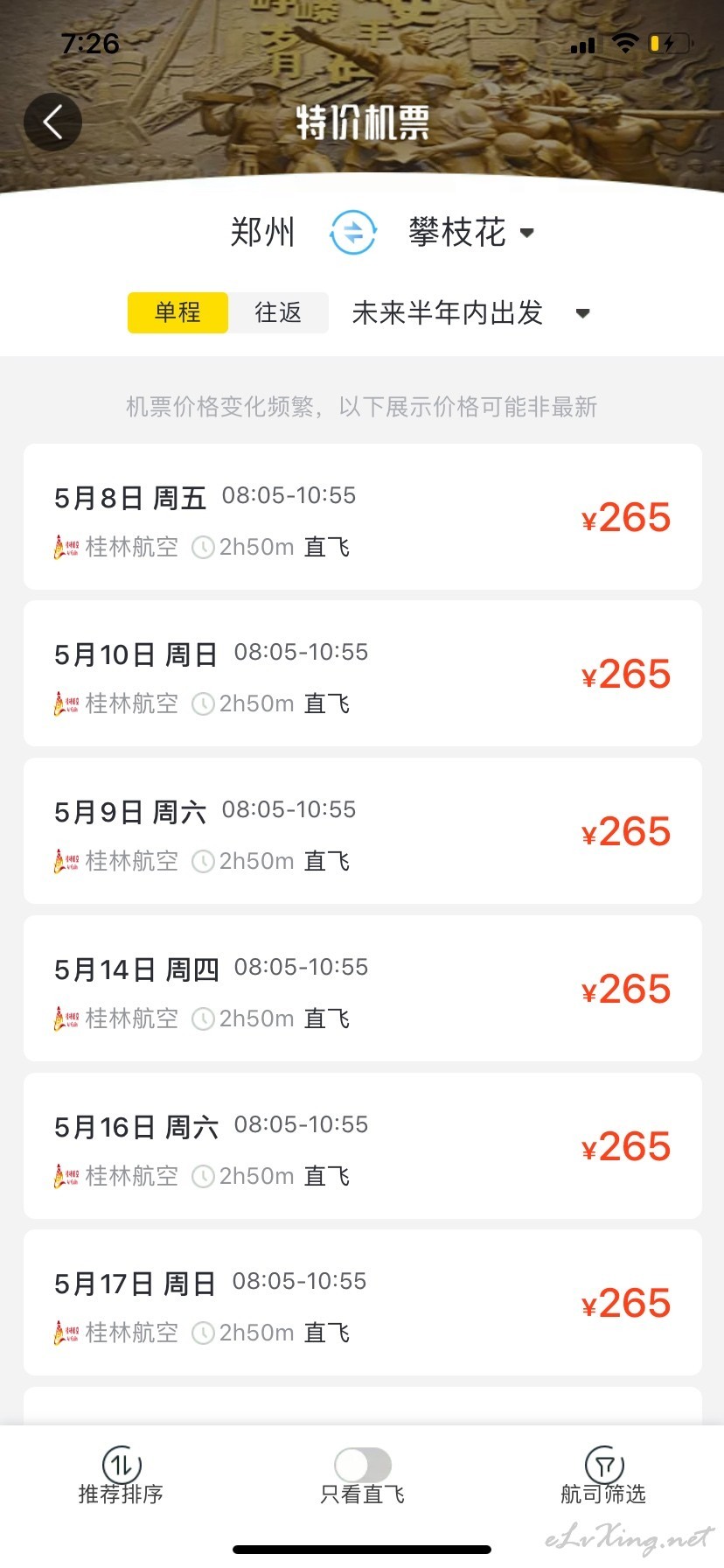Expand the 未来半年内出发 date range picker
The width and height of the screenshot is (724, 1568).
click(471, 312)
